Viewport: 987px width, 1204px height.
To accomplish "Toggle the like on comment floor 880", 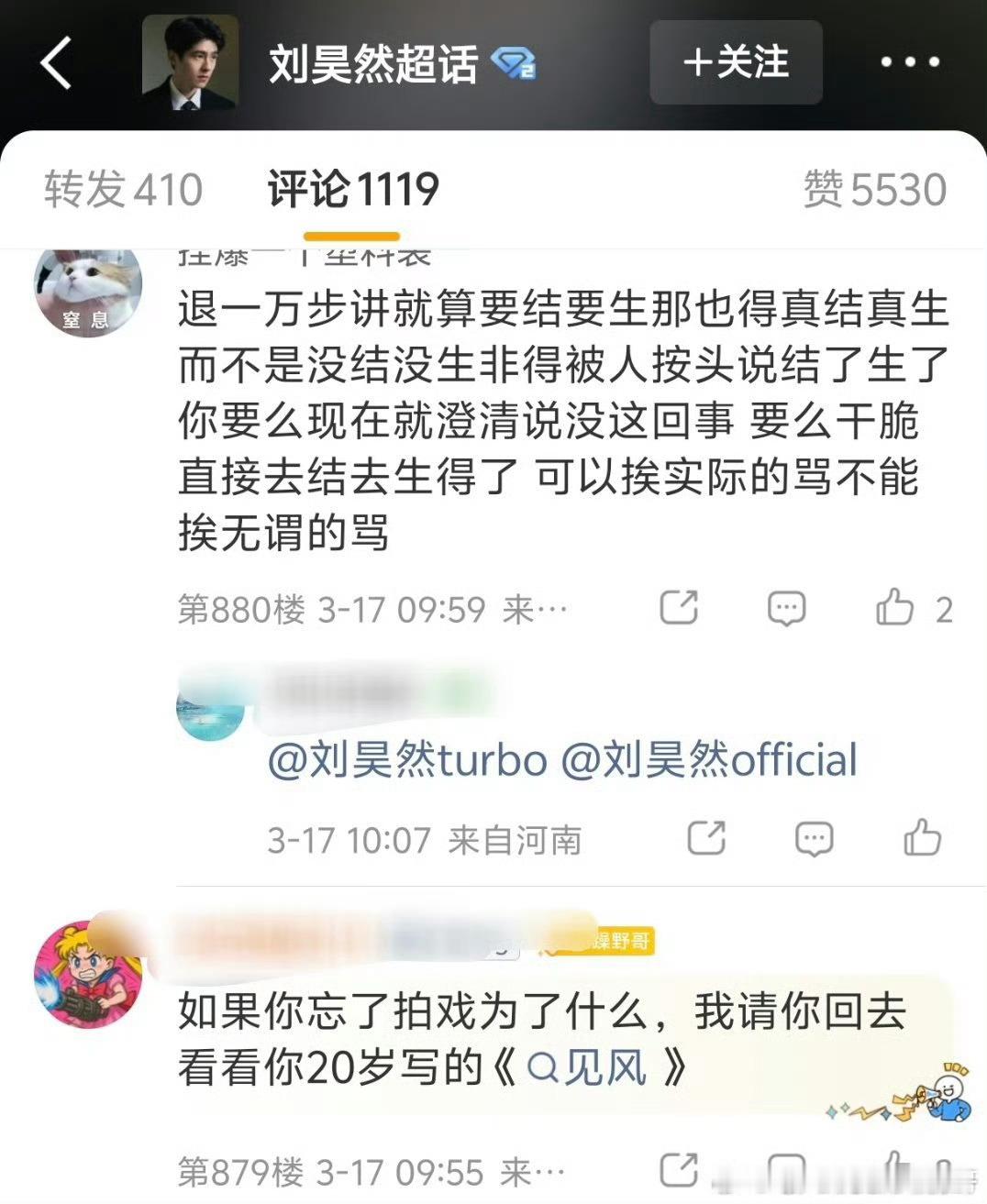I will pos(894,606).
